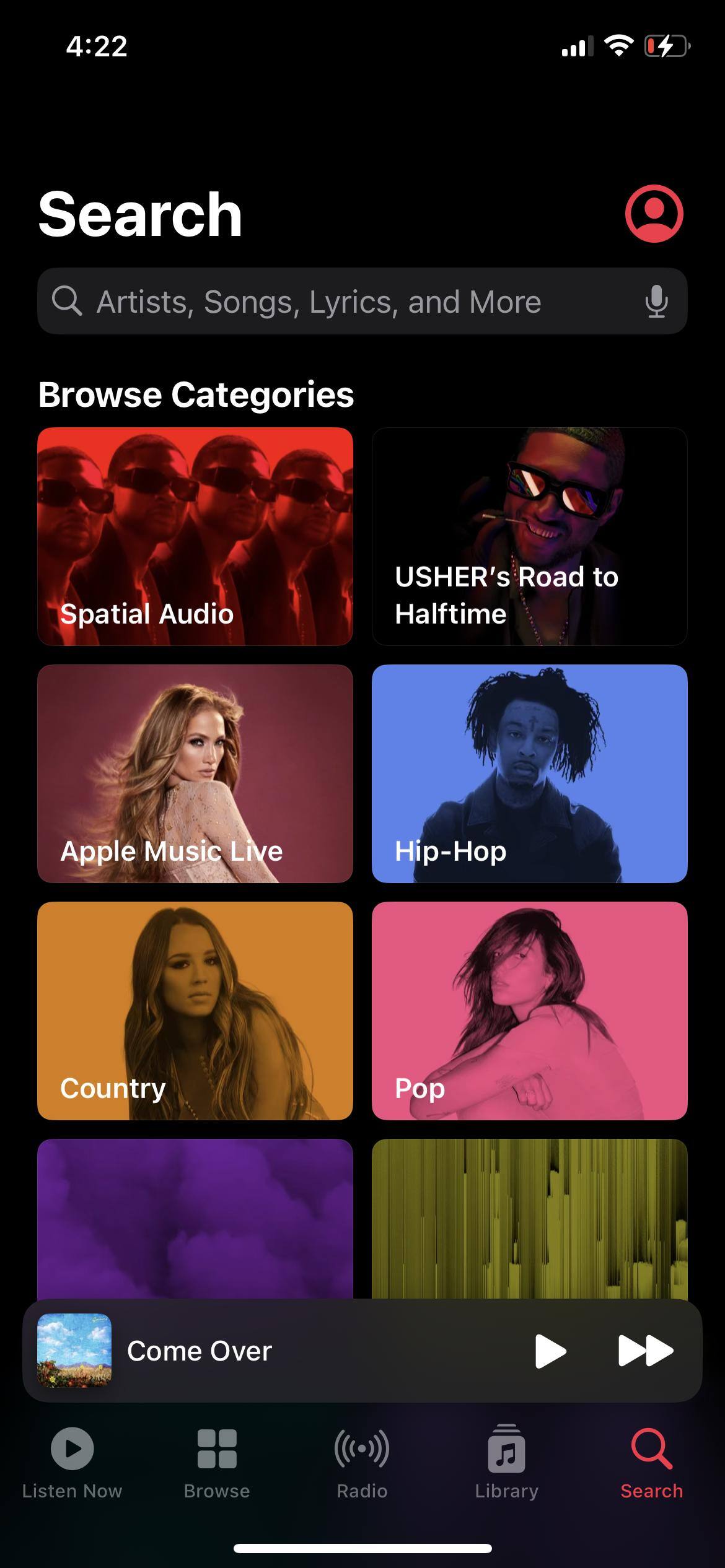This screenshot has height=1568, width=725.
Task: Open USHER's Road to Halftime category
Action: (x=530, y=536)
